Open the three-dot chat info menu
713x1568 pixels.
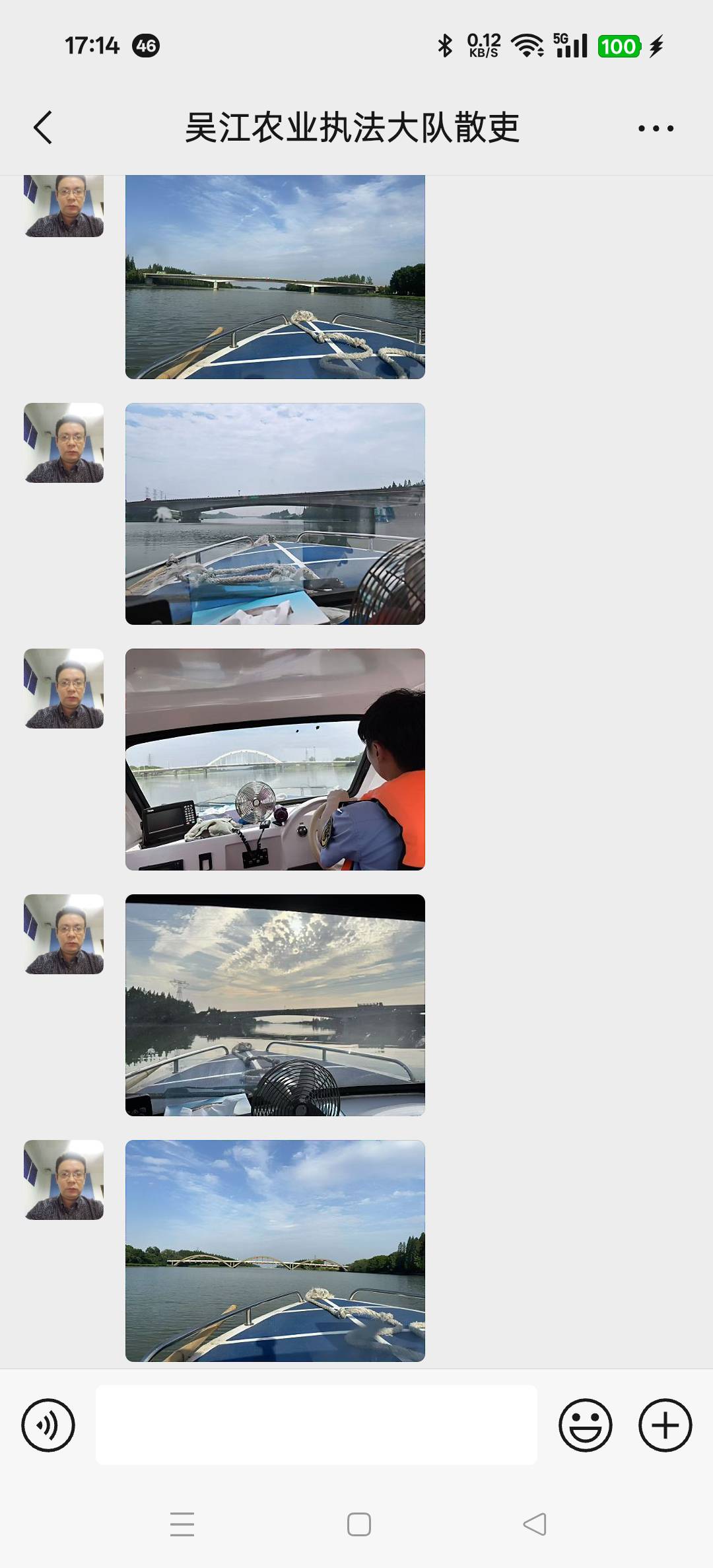click(656, 128)
